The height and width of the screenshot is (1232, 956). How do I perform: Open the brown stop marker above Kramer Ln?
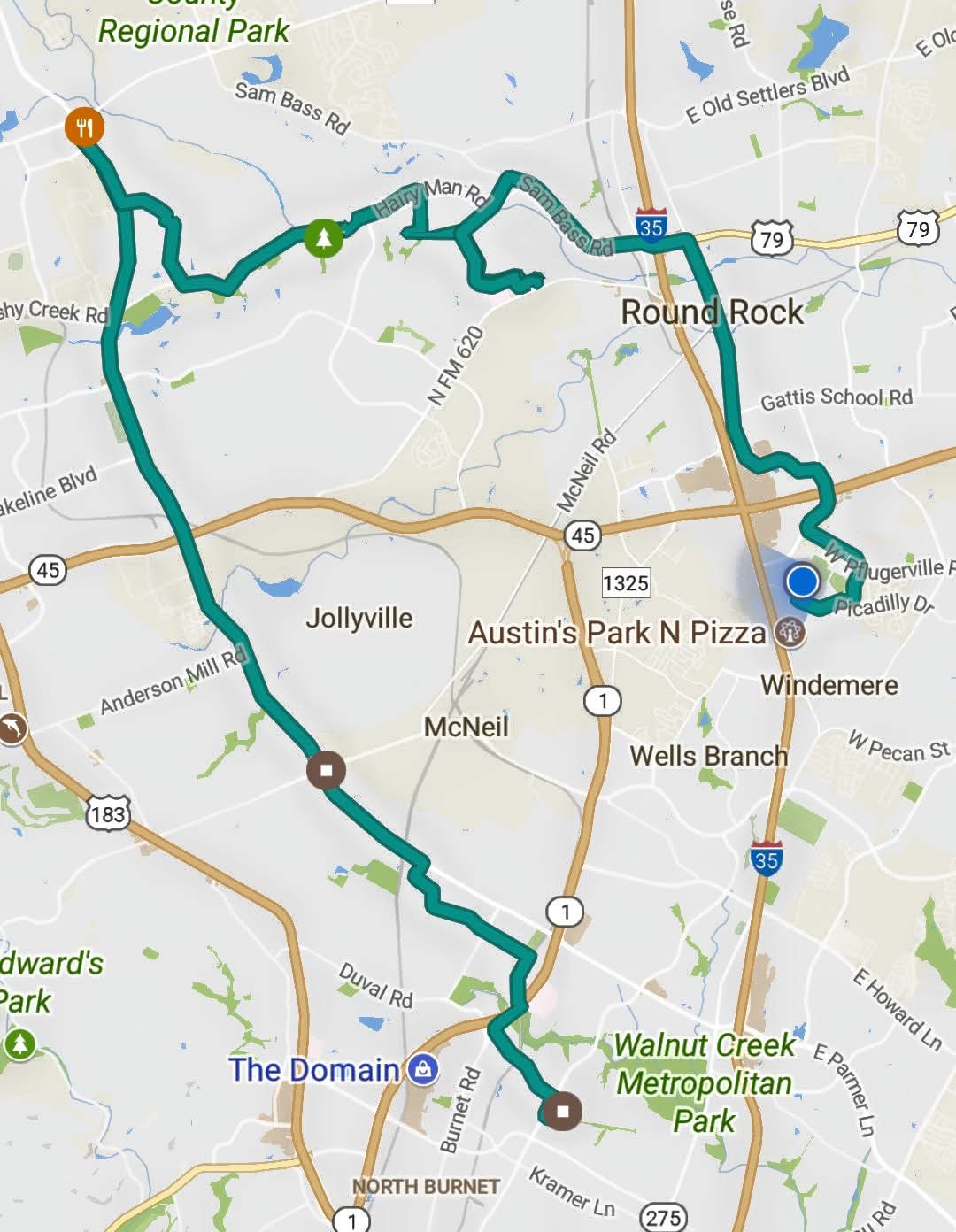pos(562,1110)
